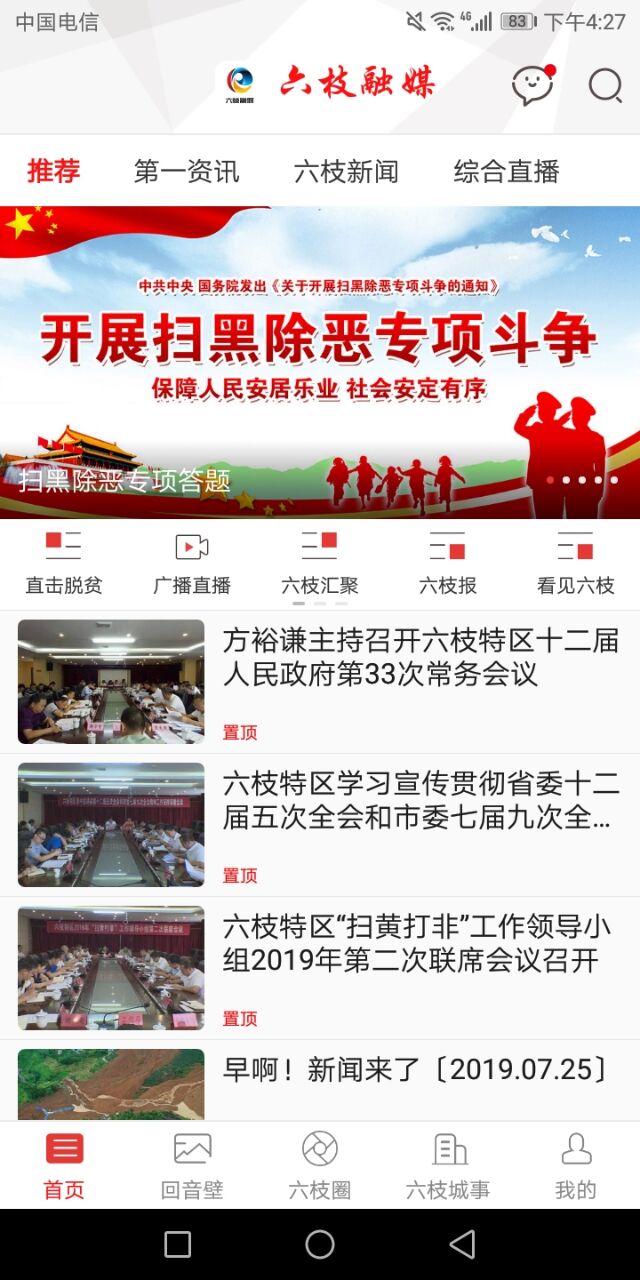Open the messages smiley bubble icon
Screen dimensions: 640x1280
pos(532,86)
